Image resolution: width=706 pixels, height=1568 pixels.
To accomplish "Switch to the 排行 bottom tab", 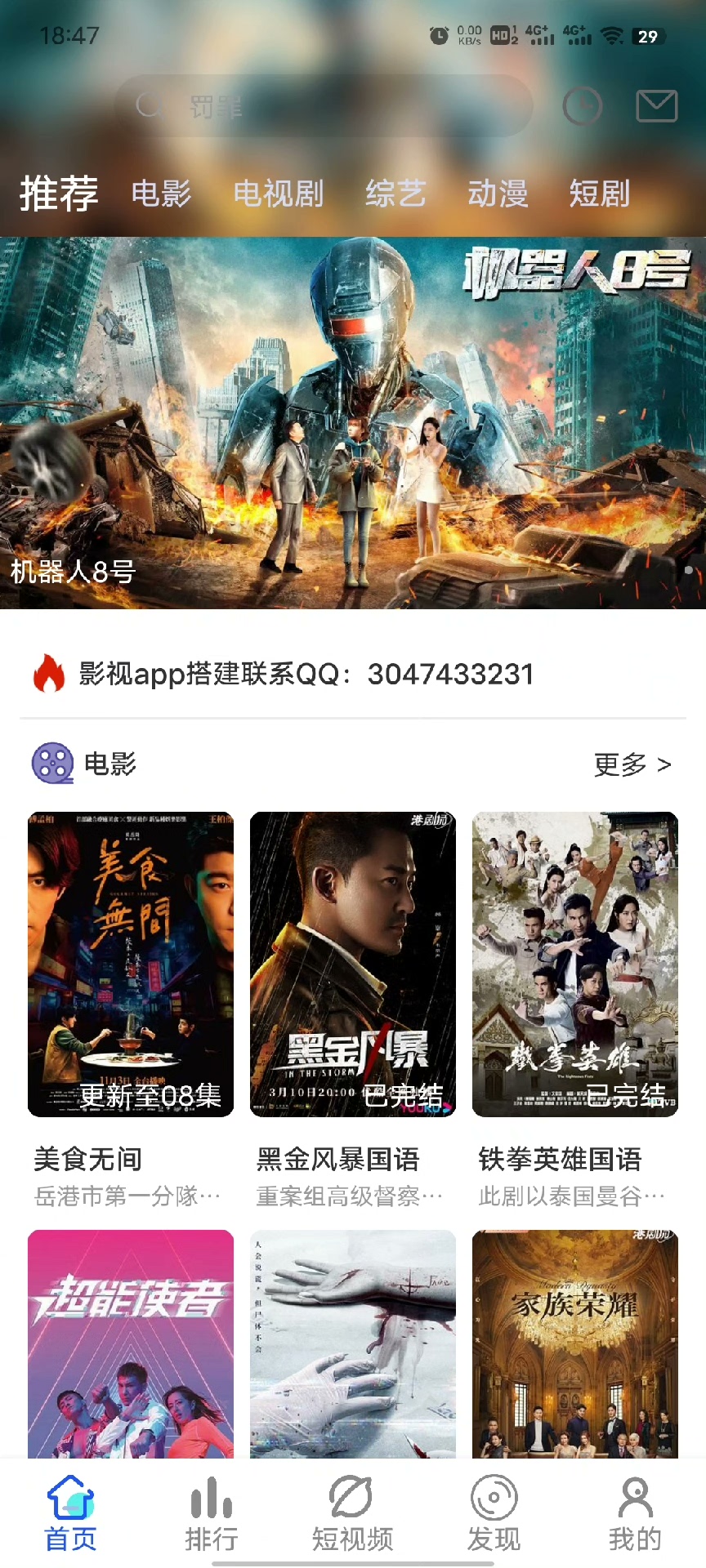I will point(212,1514).
